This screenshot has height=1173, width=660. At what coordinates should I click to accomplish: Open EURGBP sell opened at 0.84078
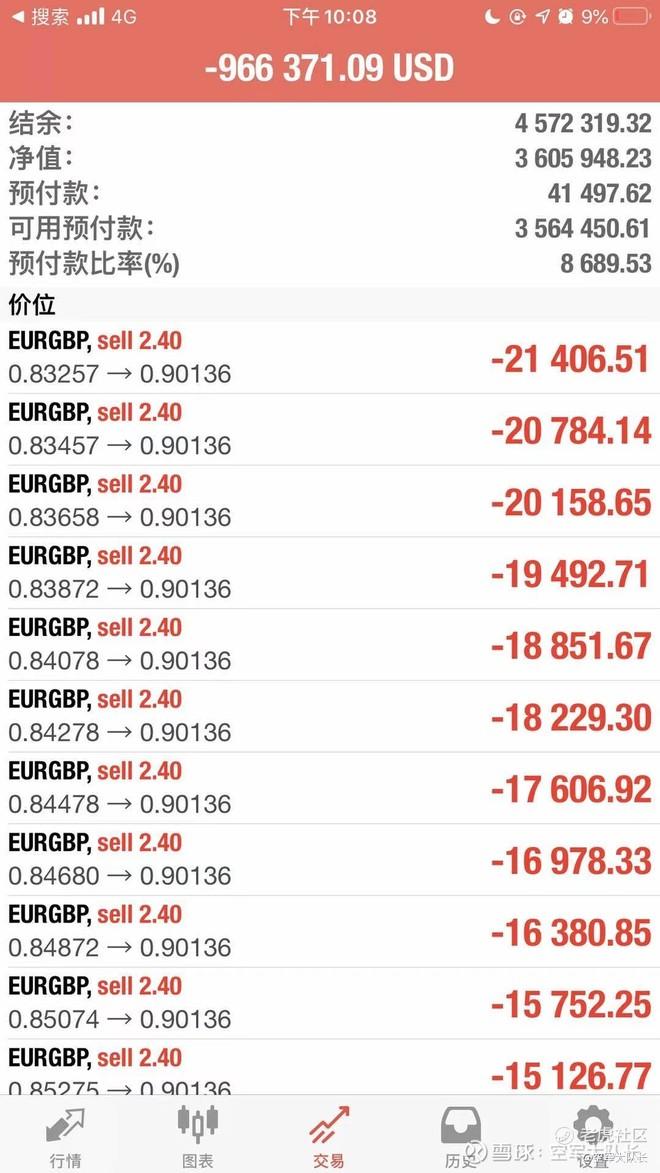tap(330, 645)
